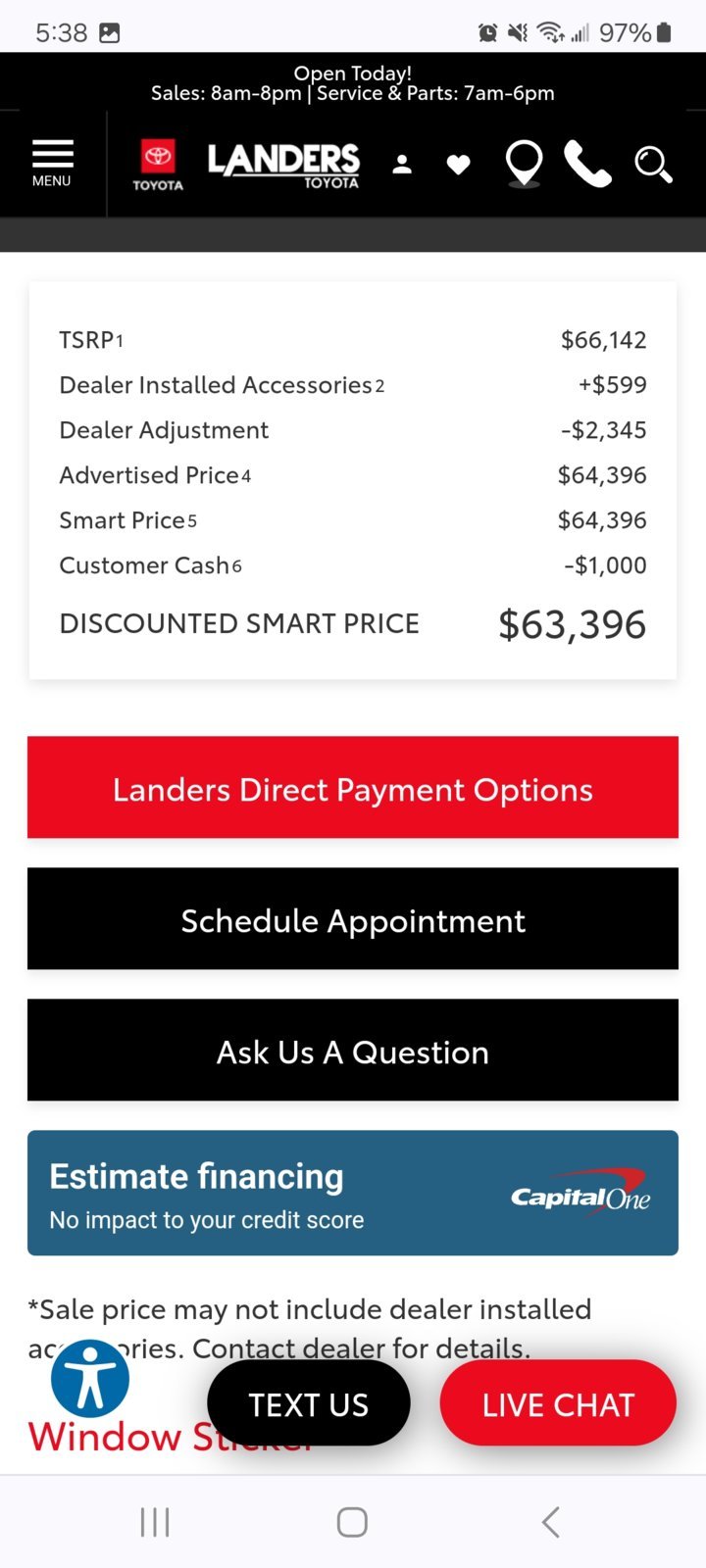
Task: Open site search magnifier
Action: [x=653, y=164]
